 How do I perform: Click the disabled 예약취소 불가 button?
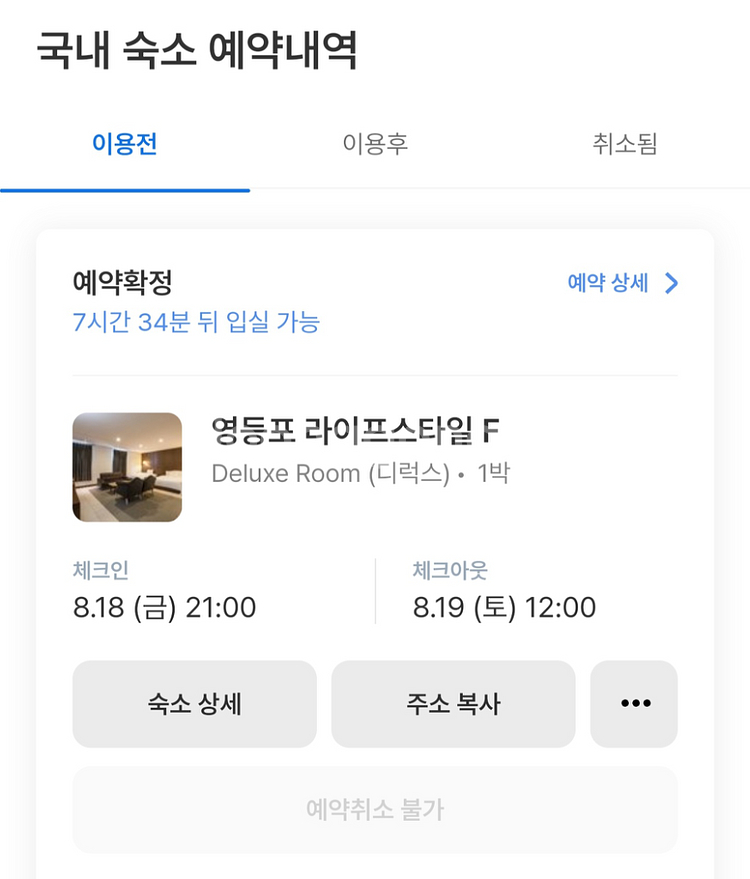click(374, 810)
